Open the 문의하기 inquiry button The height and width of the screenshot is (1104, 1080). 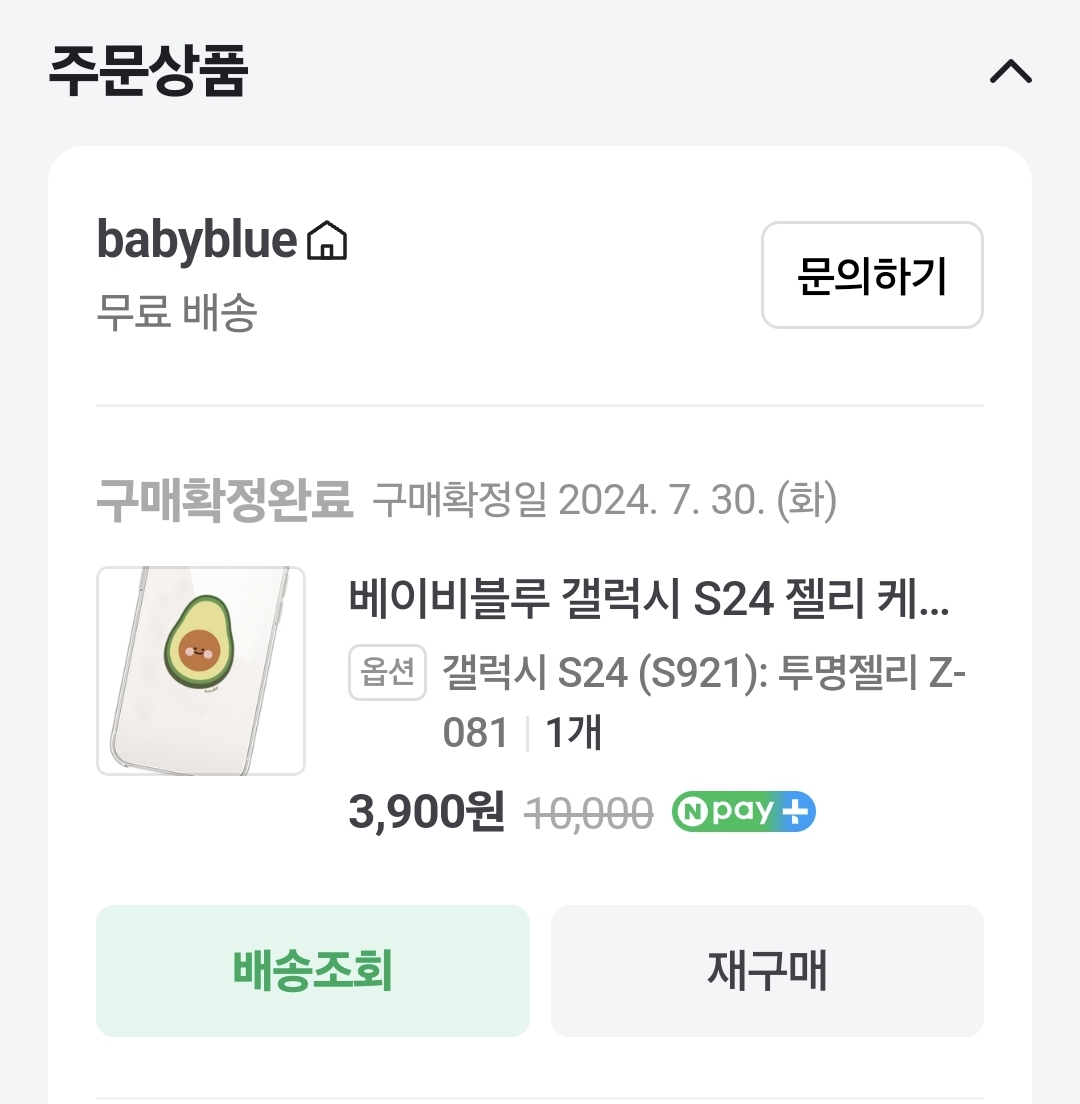coord(871,275)
